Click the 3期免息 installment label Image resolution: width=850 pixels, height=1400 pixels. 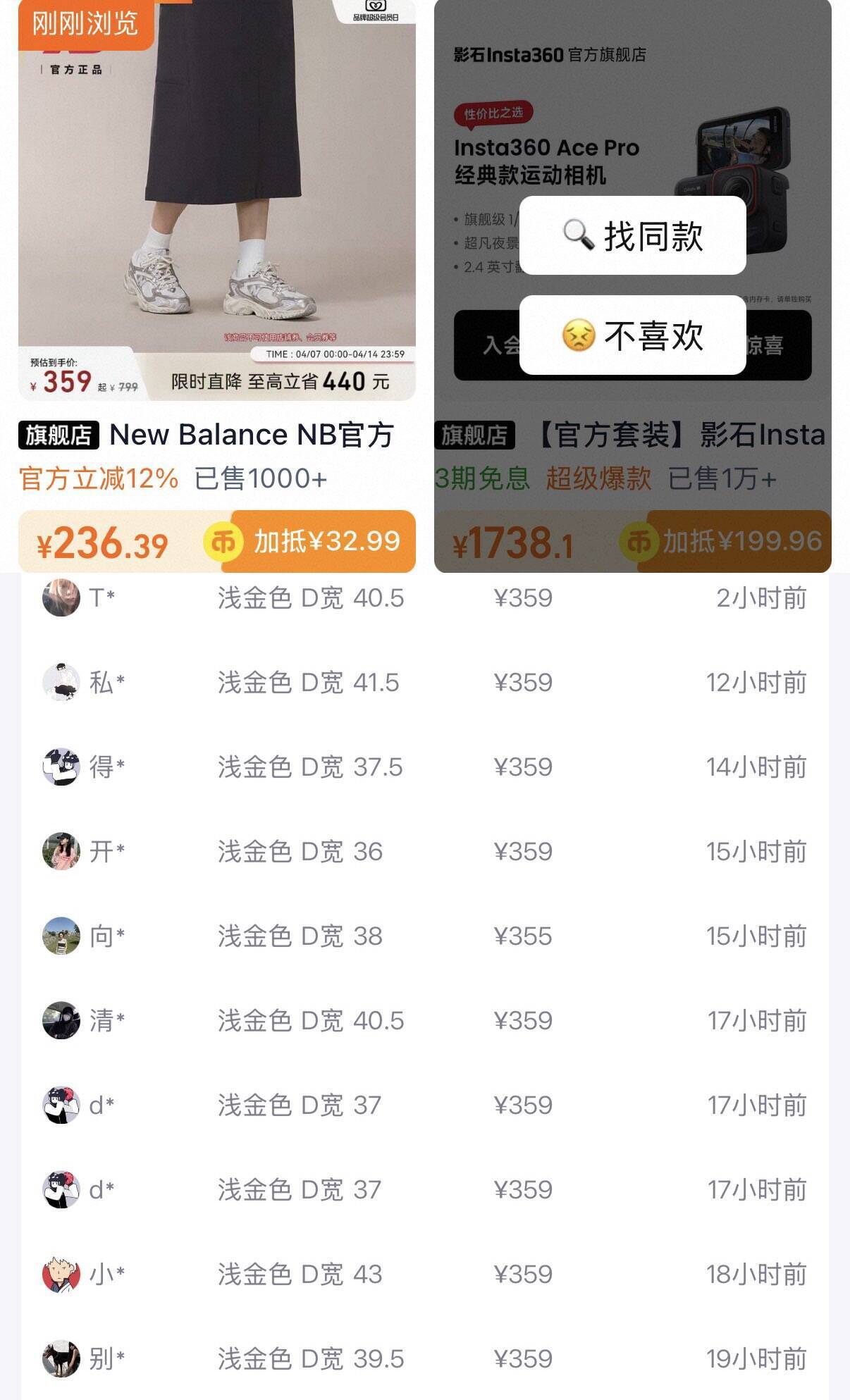coord(485,478)
